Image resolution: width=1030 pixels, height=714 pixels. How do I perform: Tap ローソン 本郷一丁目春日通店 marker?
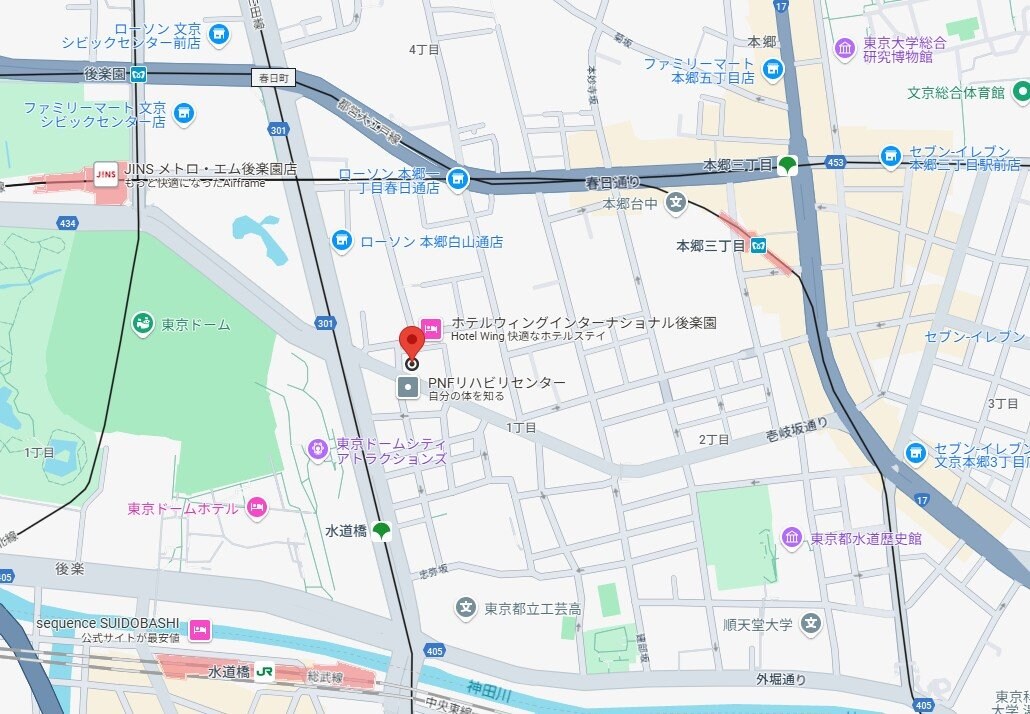coord(457,179)
